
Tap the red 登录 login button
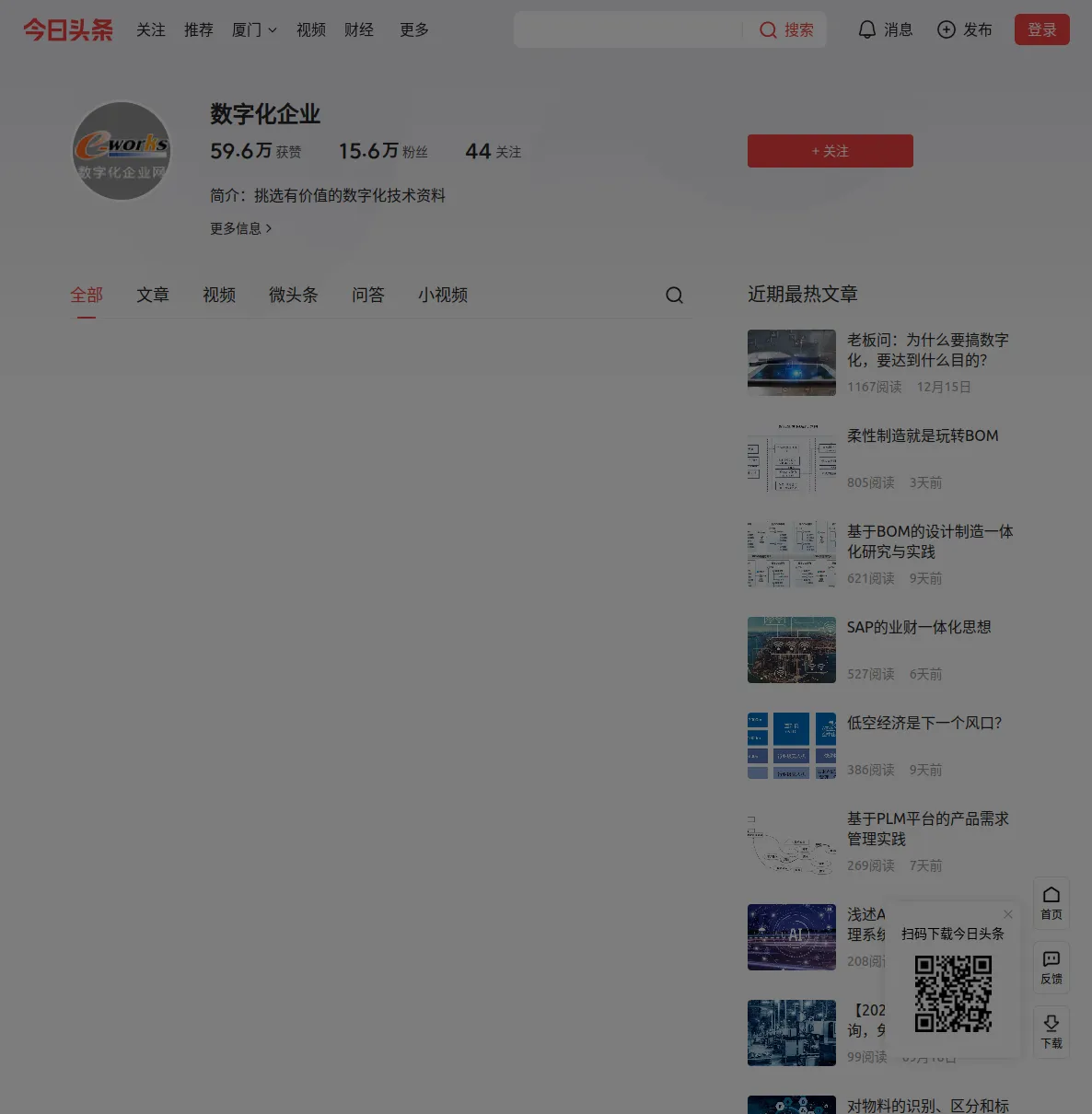click(x=1041, y=29)
